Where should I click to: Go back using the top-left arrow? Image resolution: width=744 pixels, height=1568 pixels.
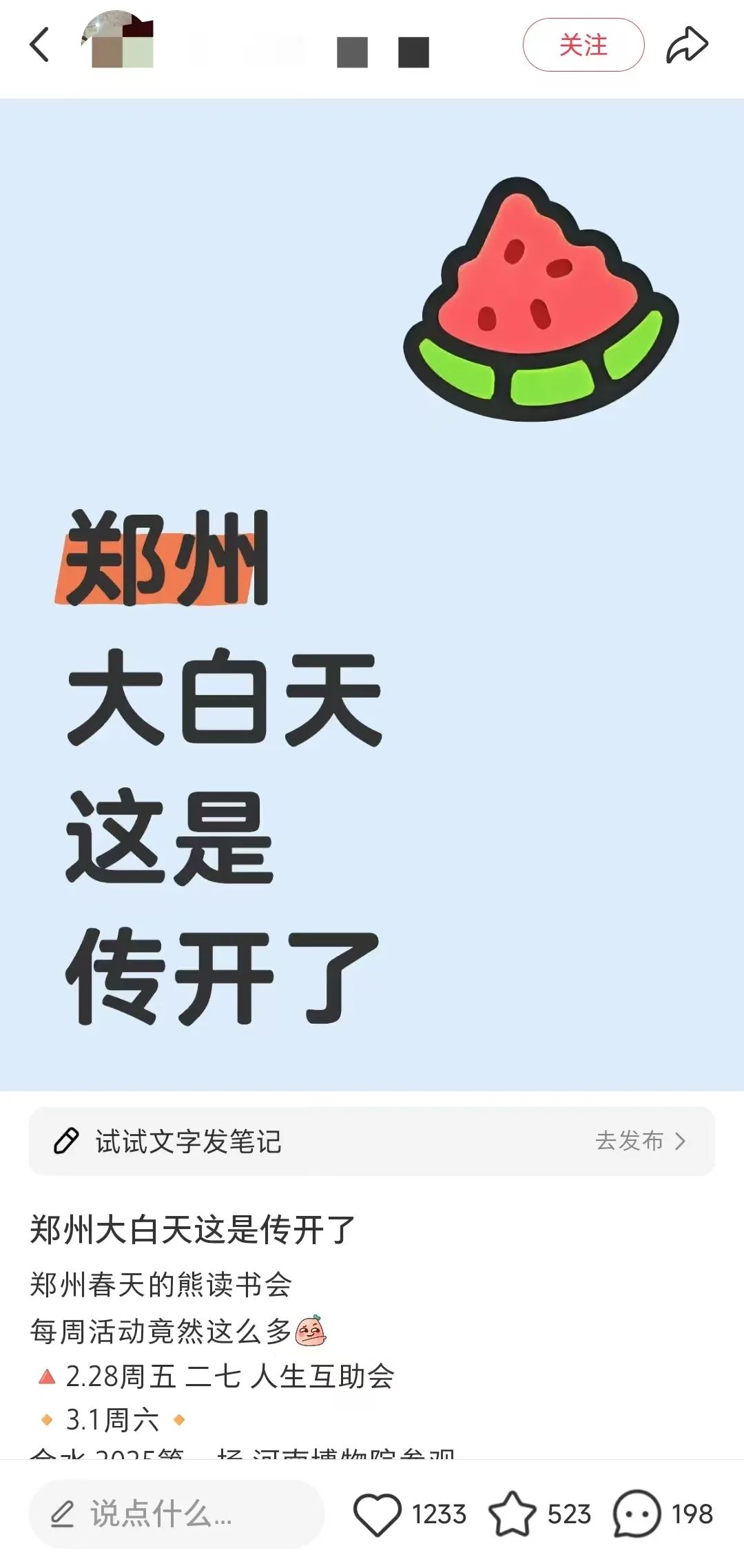point(40,45)
